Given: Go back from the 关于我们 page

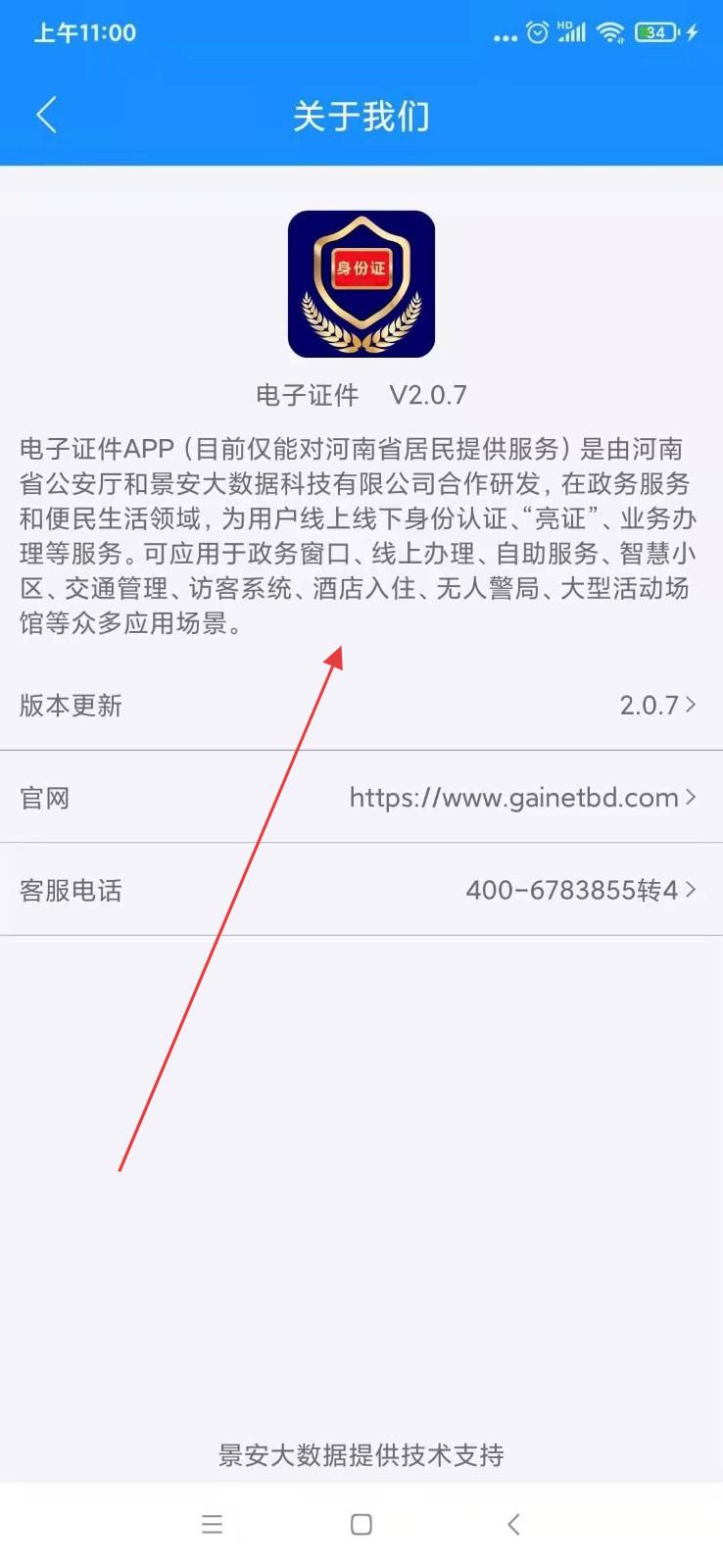Looking at the screenshot, I should click(46, 115).
